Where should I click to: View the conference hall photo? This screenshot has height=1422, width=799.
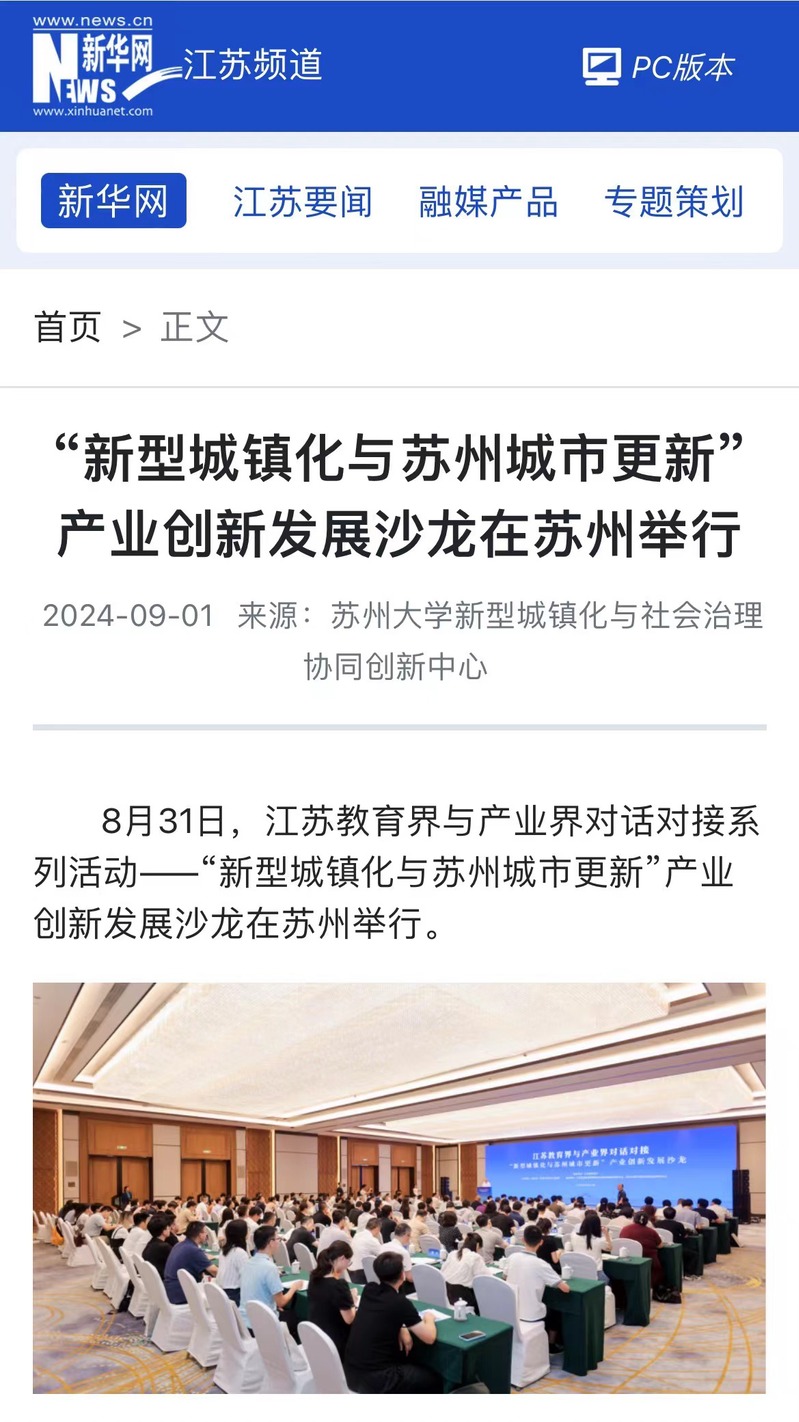coord(399,1187)
